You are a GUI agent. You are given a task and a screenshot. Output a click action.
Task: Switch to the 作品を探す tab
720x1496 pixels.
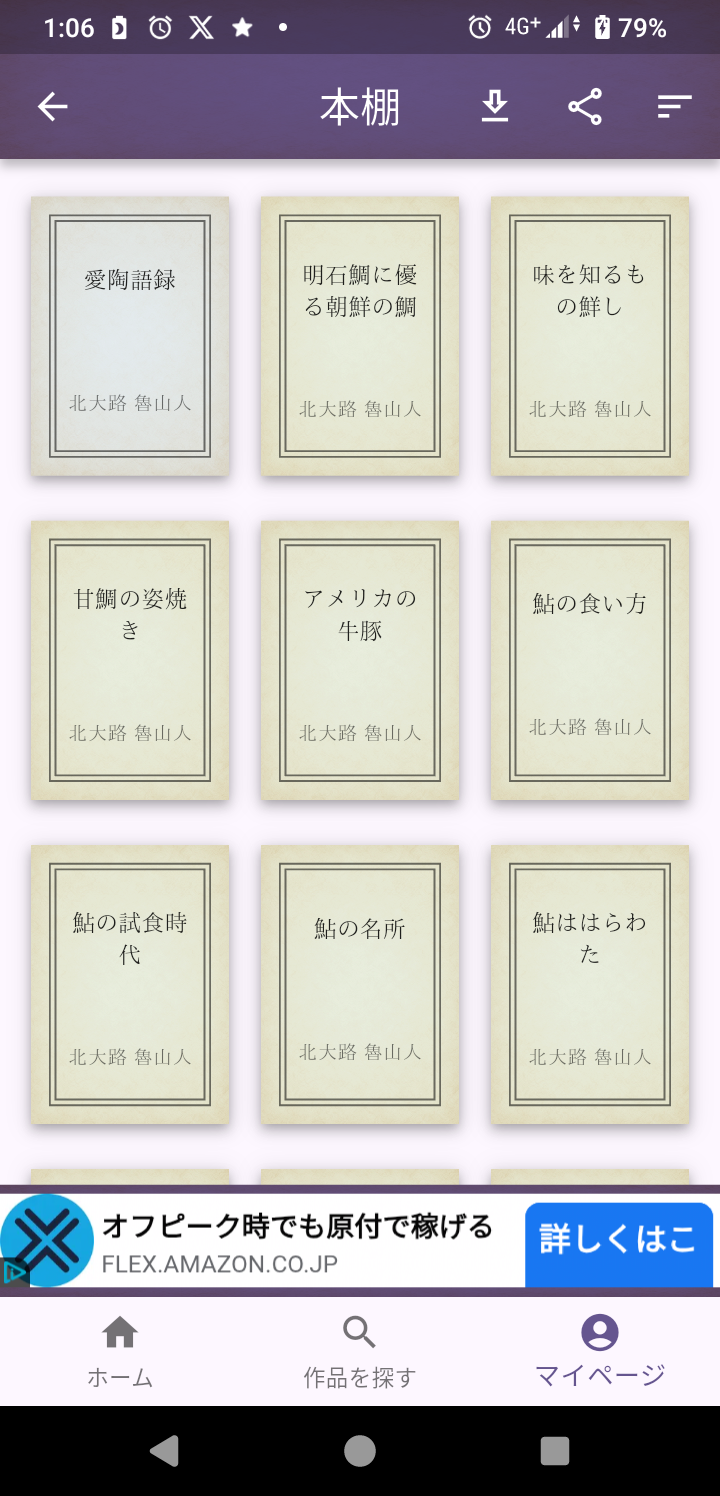click(360, 1352)
